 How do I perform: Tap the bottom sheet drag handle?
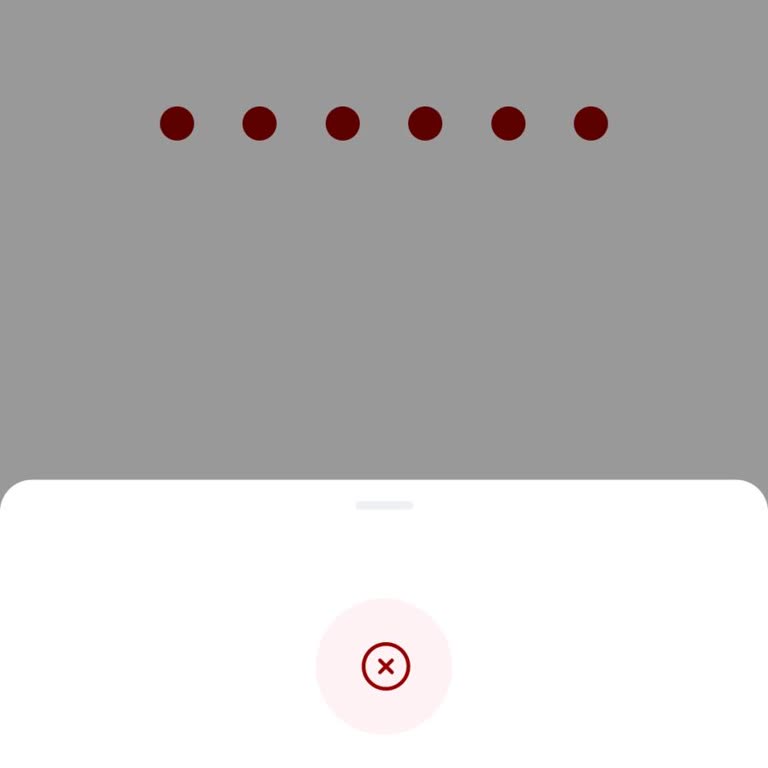click(384, 505)
